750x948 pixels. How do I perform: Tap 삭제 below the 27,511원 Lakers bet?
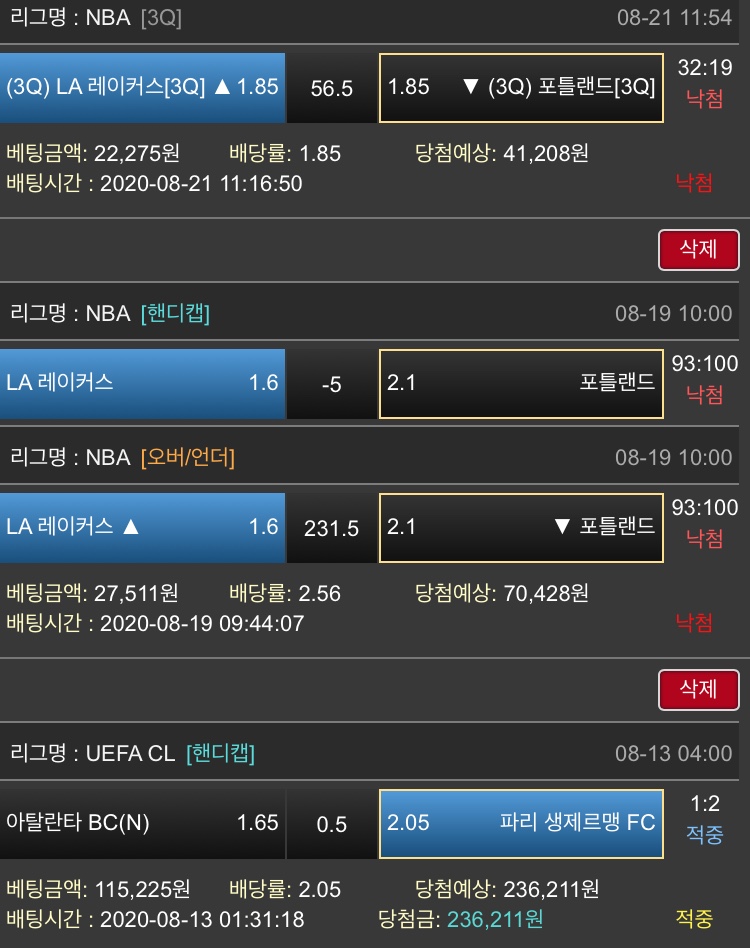click(x=699, y=689)
